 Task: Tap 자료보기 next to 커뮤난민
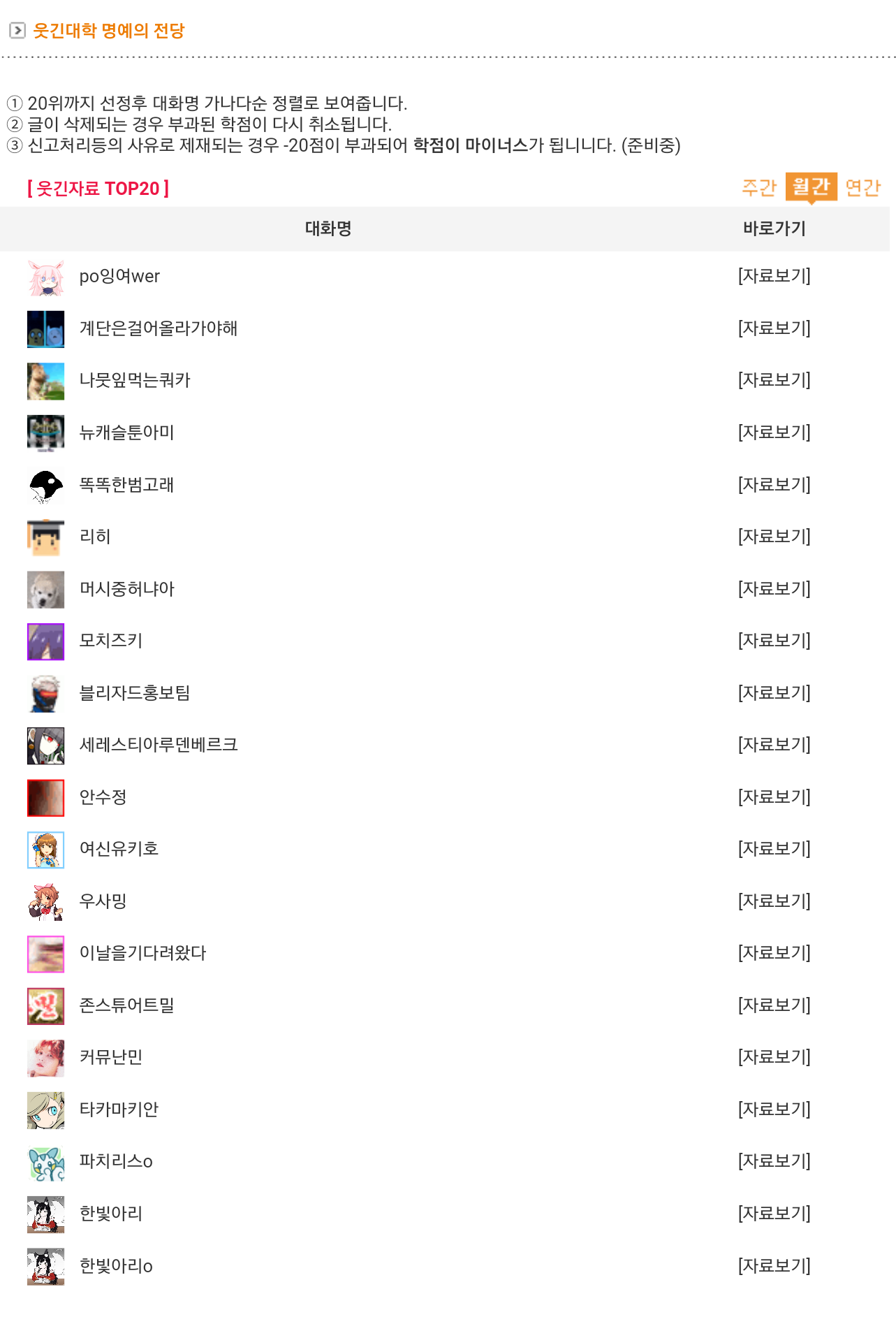774,1057
